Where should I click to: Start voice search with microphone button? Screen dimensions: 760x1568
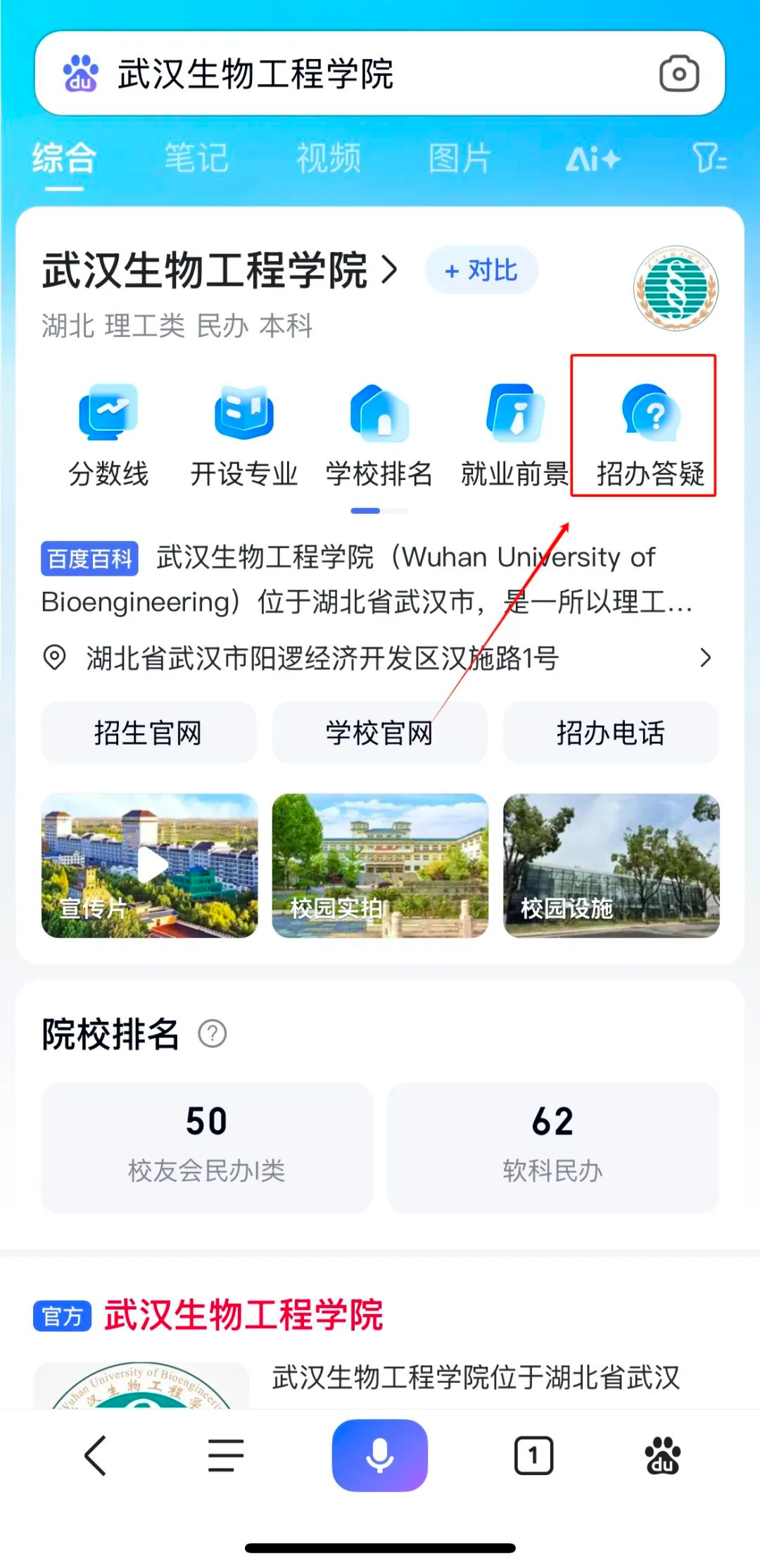pyautogui.click(x=379, y=1455)
